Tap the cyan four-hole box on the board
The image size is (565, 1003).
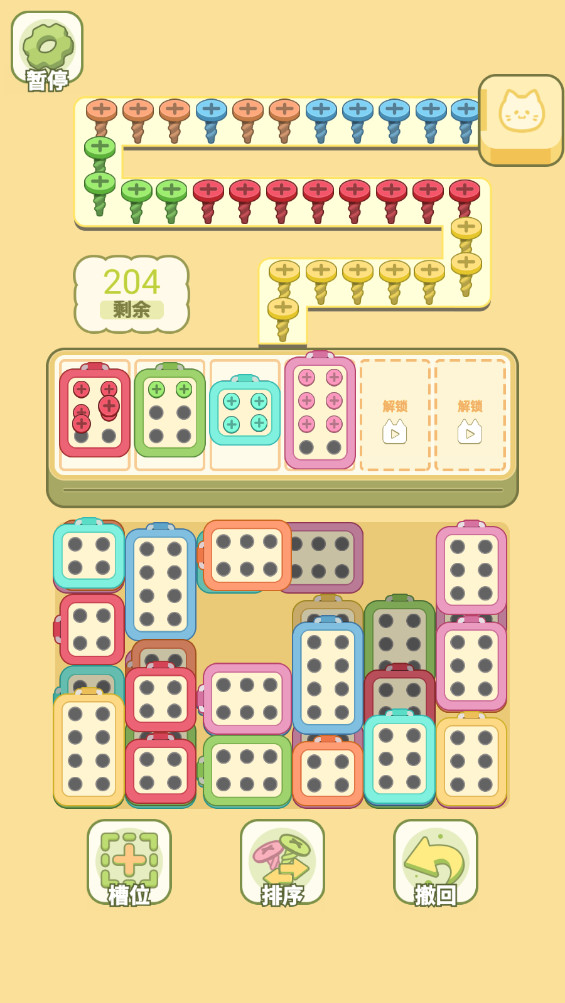89,555
